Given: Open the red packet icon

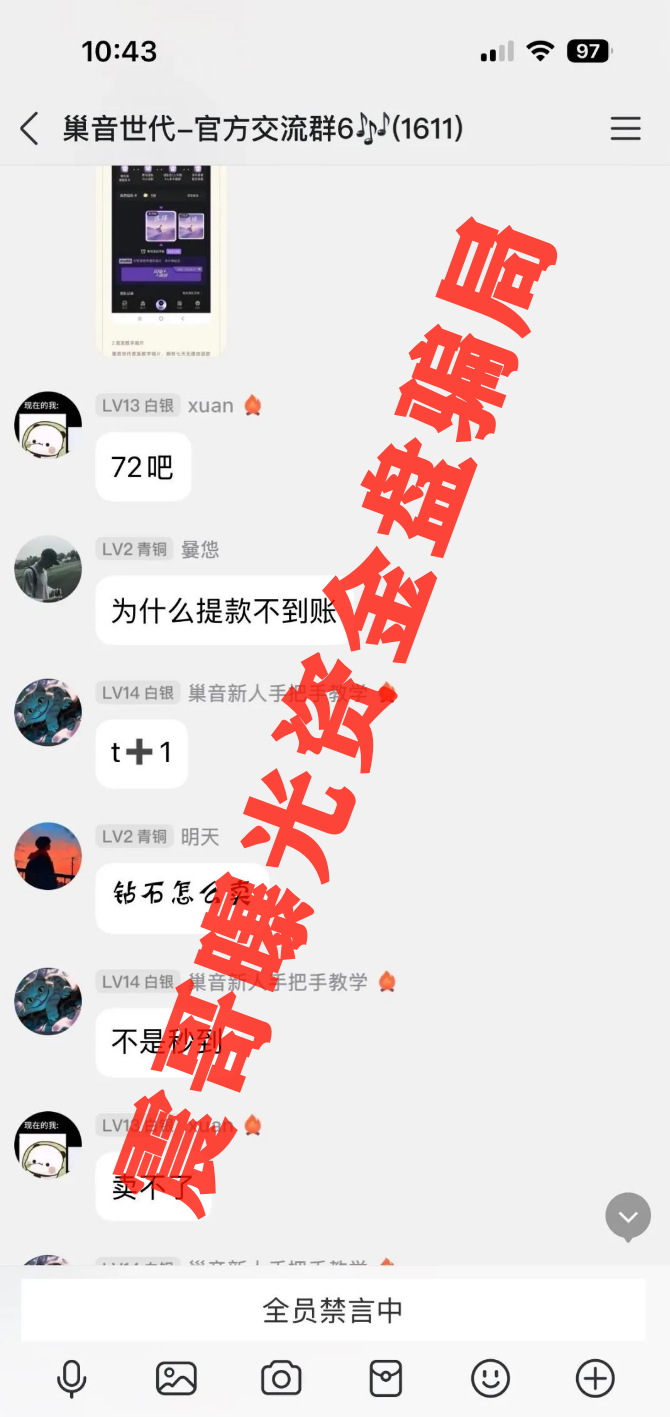Looking at the screenshot, I should coord(386,1379).
